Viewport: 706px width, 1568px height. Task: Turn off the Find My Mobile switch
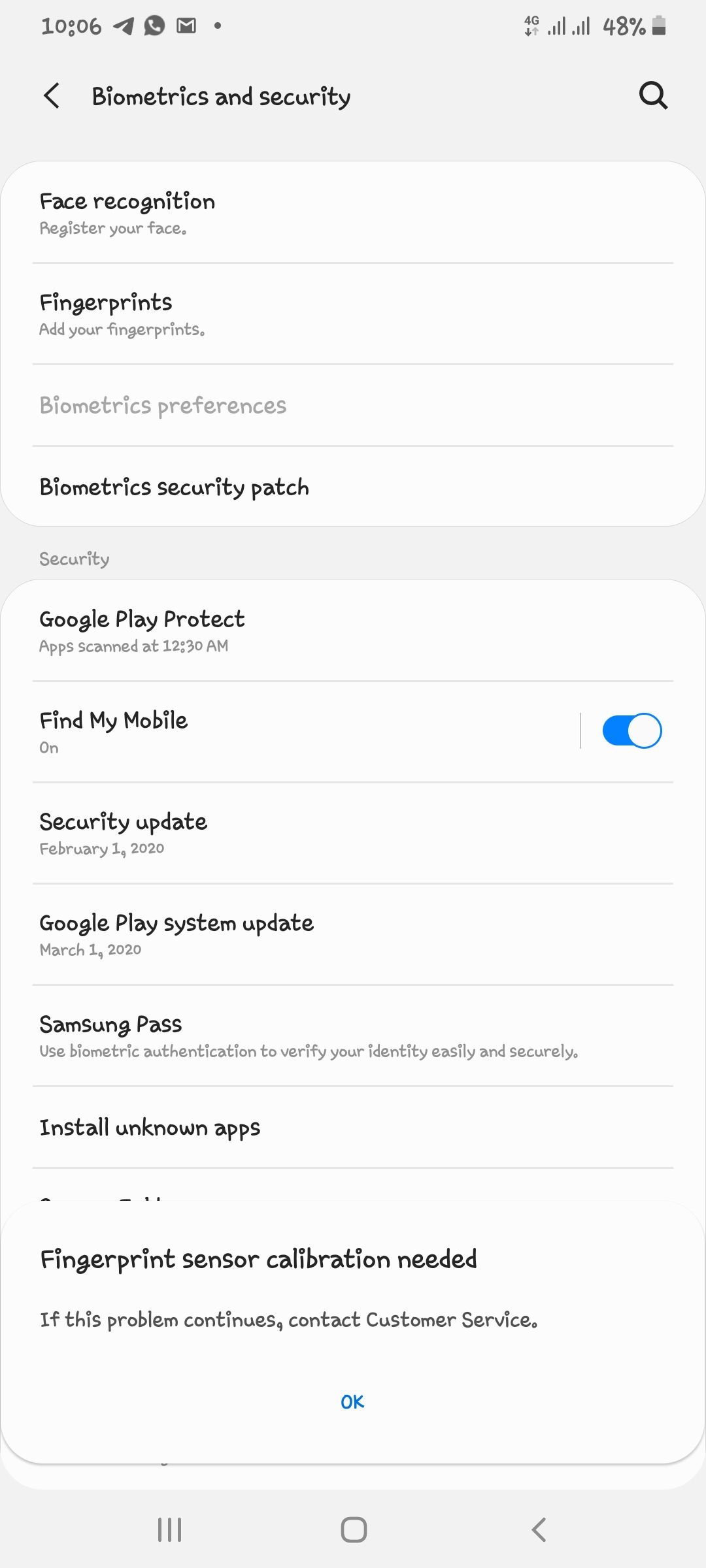click(x=631, y=730)
